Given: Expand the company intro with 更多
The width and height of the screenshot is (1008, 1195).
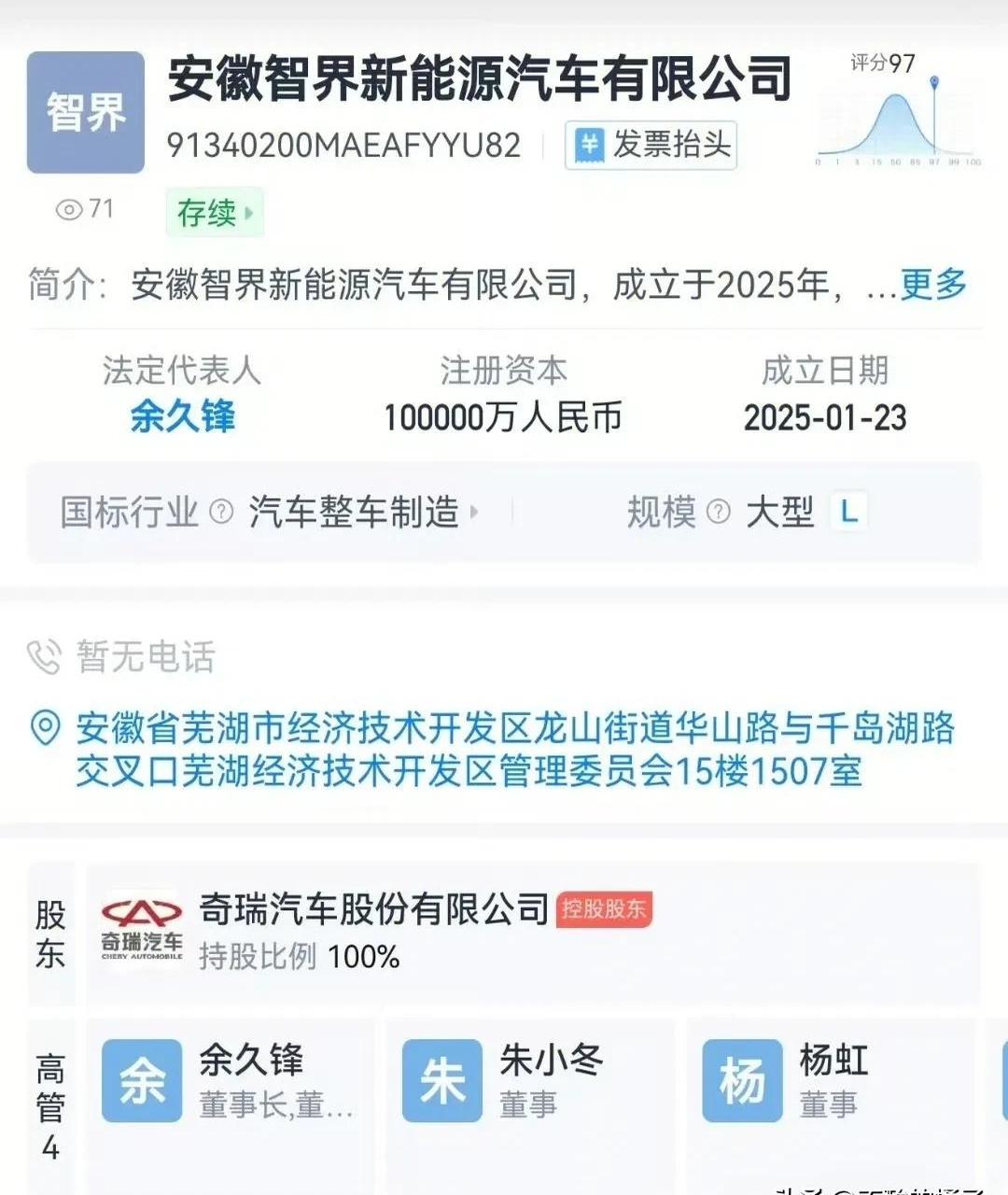Looking at the screenshot, I should pos(932,284).
